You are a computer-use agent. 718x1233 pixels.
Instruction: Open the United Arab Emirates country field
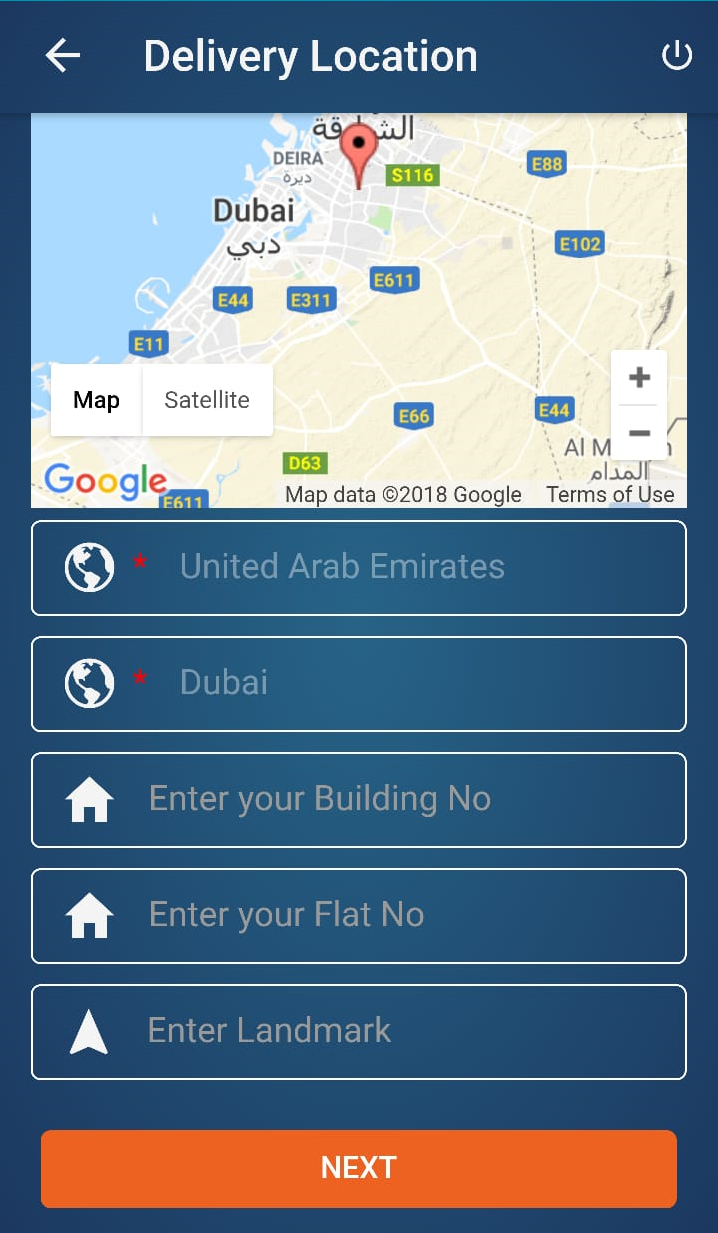tap(359, 568)
